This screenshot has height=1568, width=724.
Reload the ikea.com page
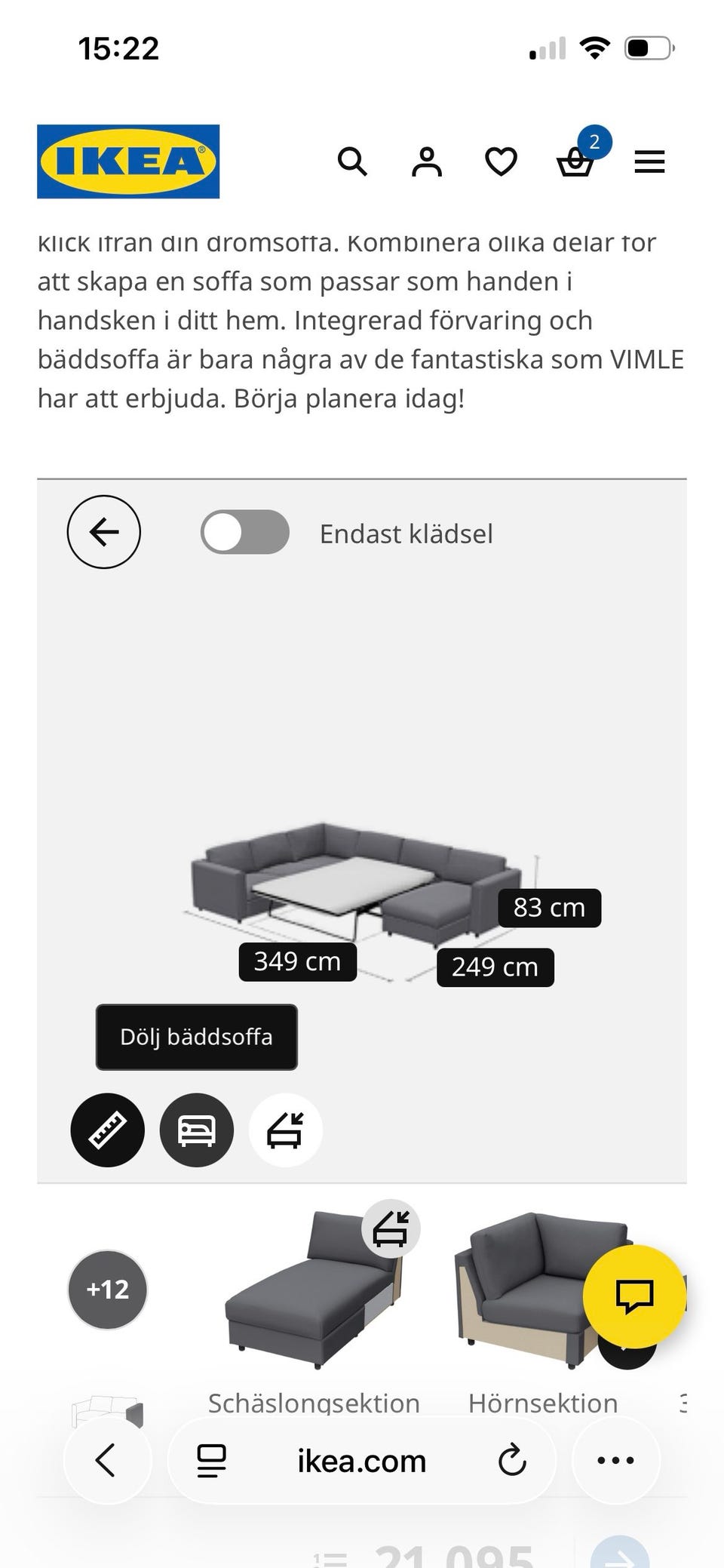pos(512,1460)
